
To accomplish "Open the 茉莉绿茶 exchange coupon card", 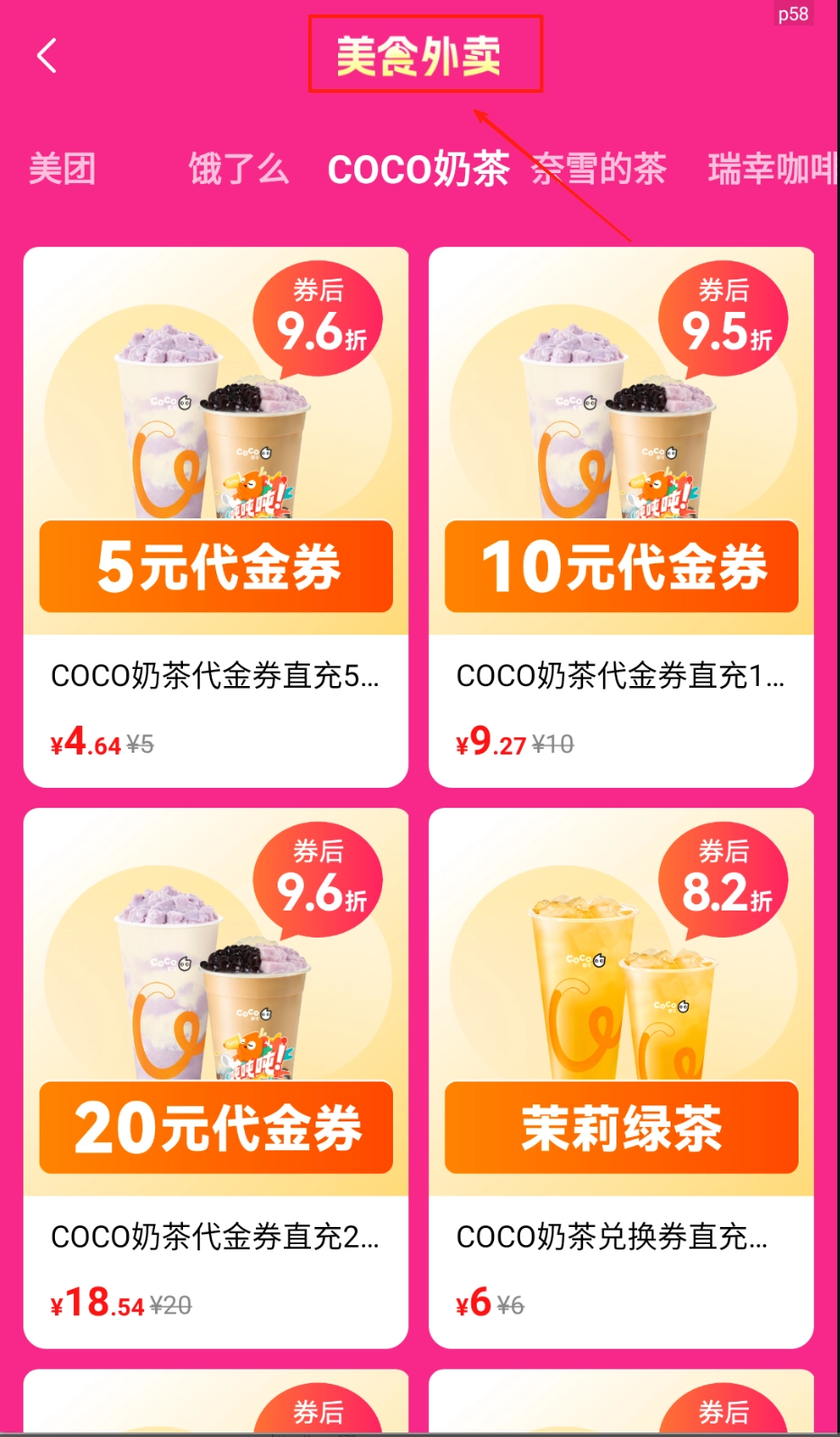I will coord(621,1077).
